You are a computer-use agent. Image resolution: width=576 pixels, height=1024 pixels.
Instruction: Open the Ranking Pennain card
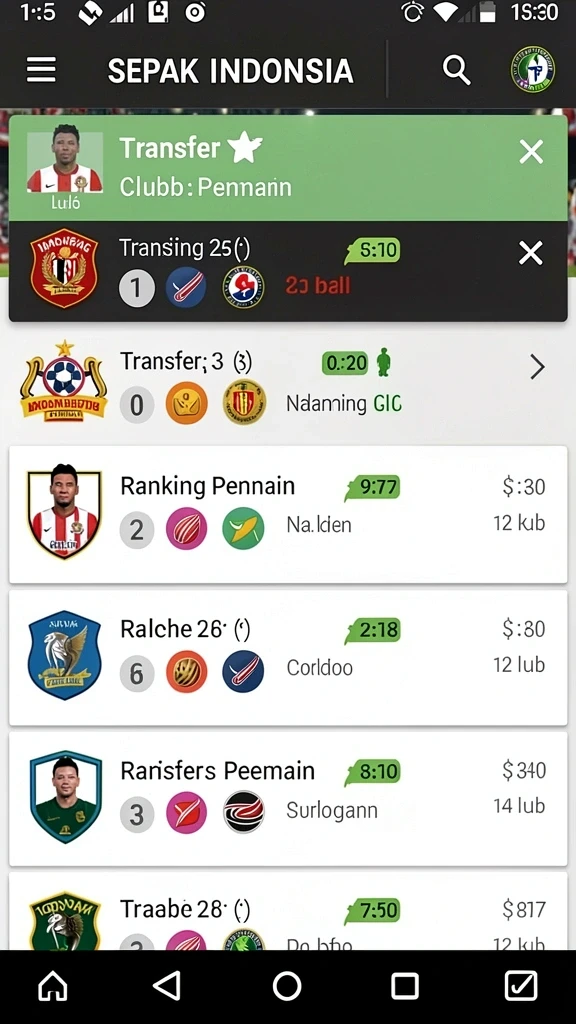click(x=288, y=515)
